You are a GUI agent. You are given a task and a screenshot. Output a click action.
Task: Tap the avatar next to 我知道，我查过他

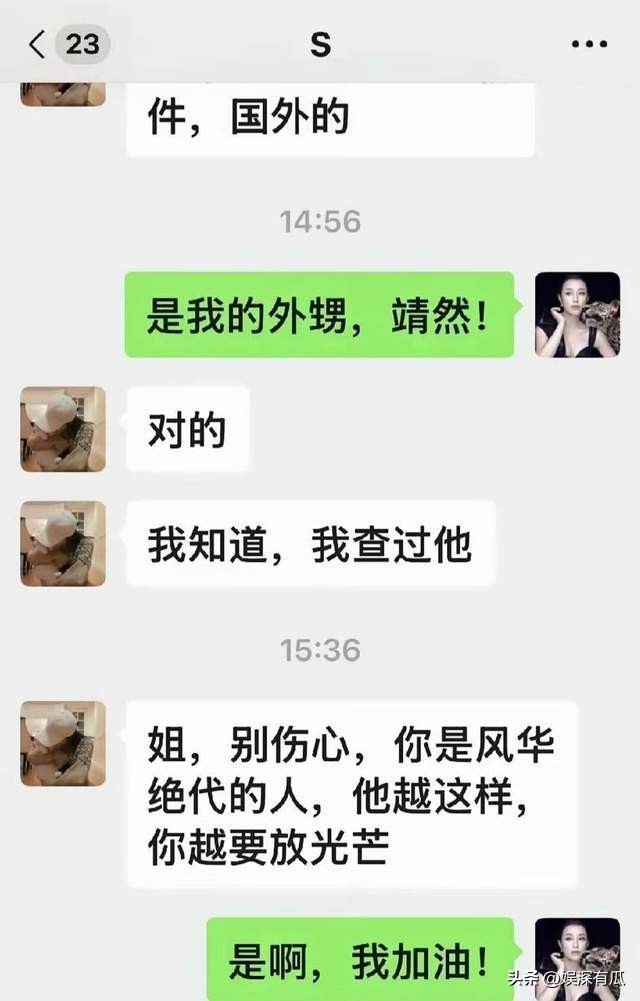[x=63, y=543]
